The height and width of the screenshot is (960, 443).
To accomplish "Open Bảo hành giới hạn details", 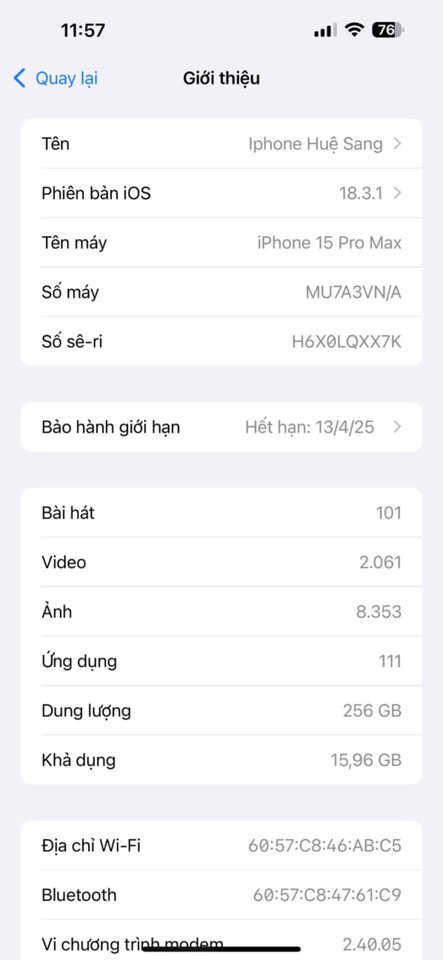I will 221,427.
